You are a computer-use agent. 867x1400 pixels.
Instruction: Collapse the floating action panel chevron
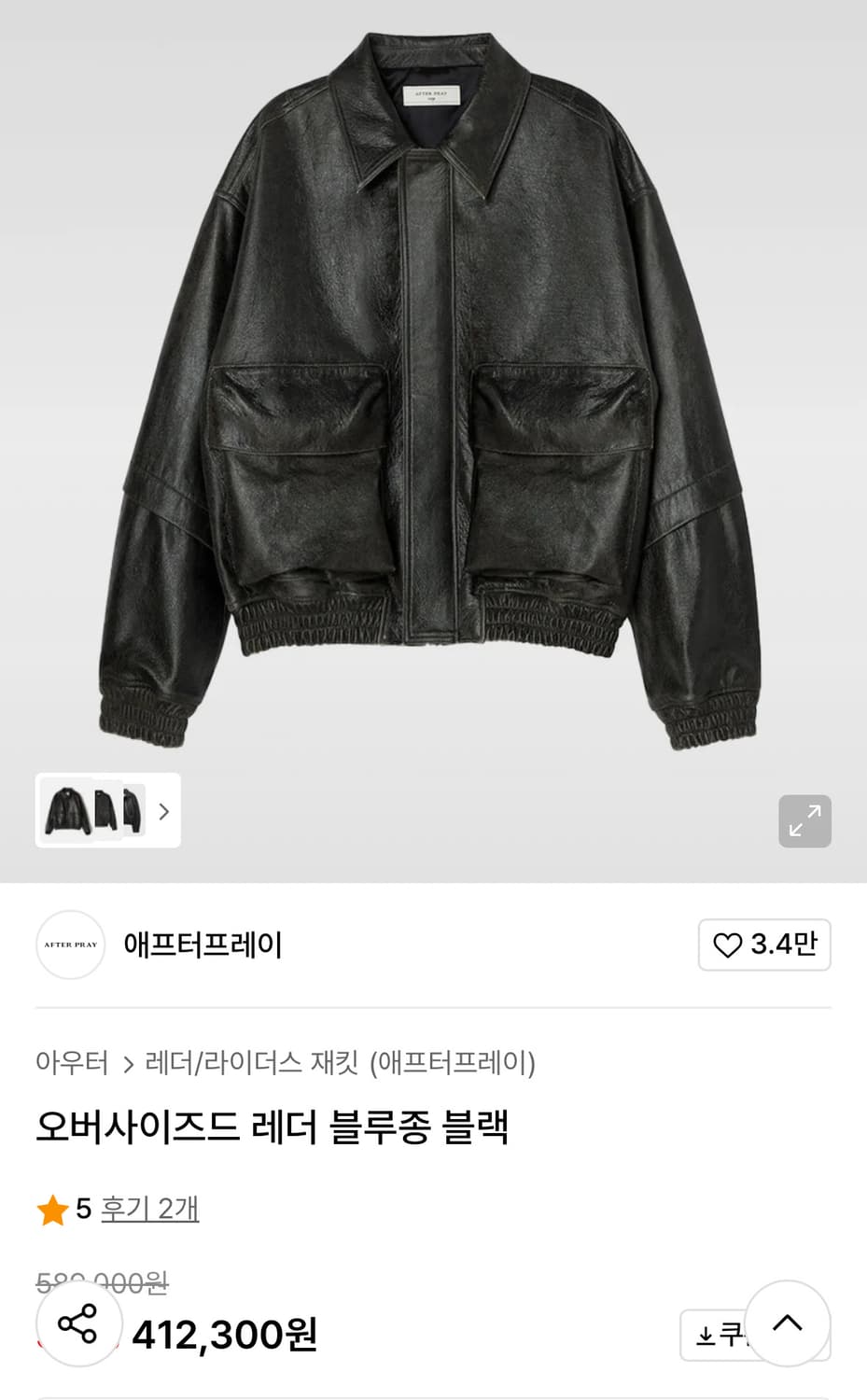(x=789, y=1324)
